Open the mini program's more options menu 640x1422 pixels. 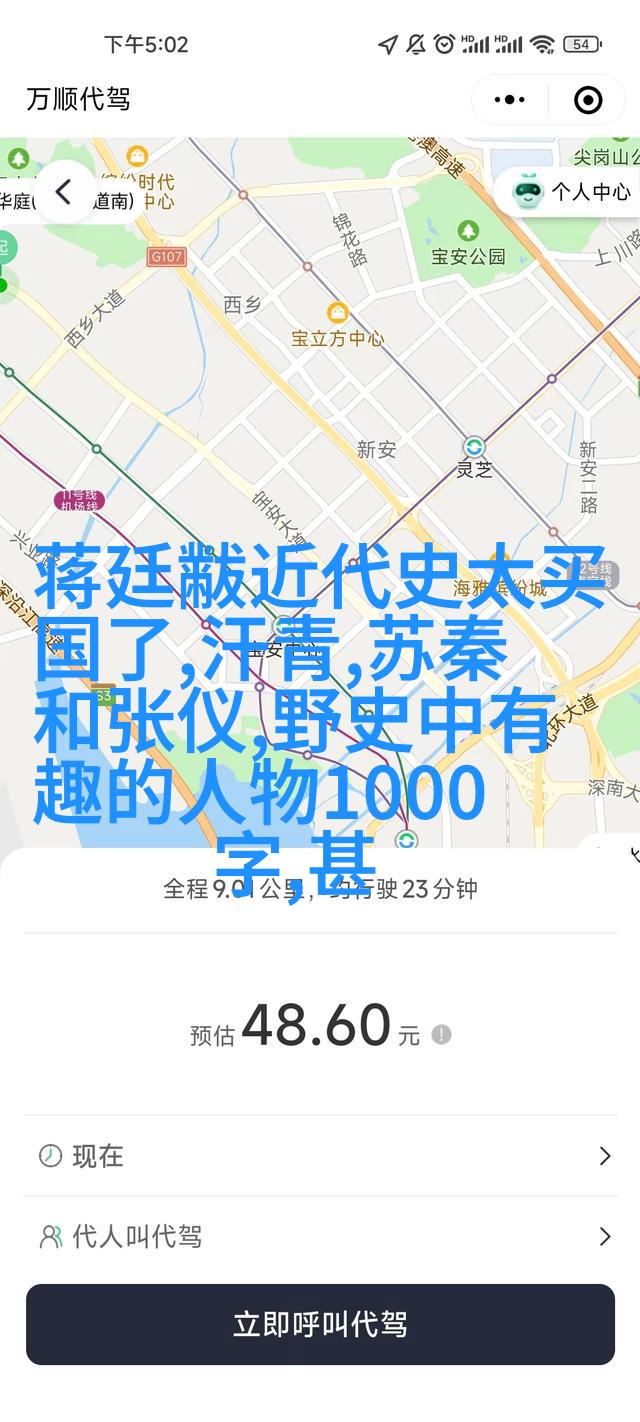point(509,99)
